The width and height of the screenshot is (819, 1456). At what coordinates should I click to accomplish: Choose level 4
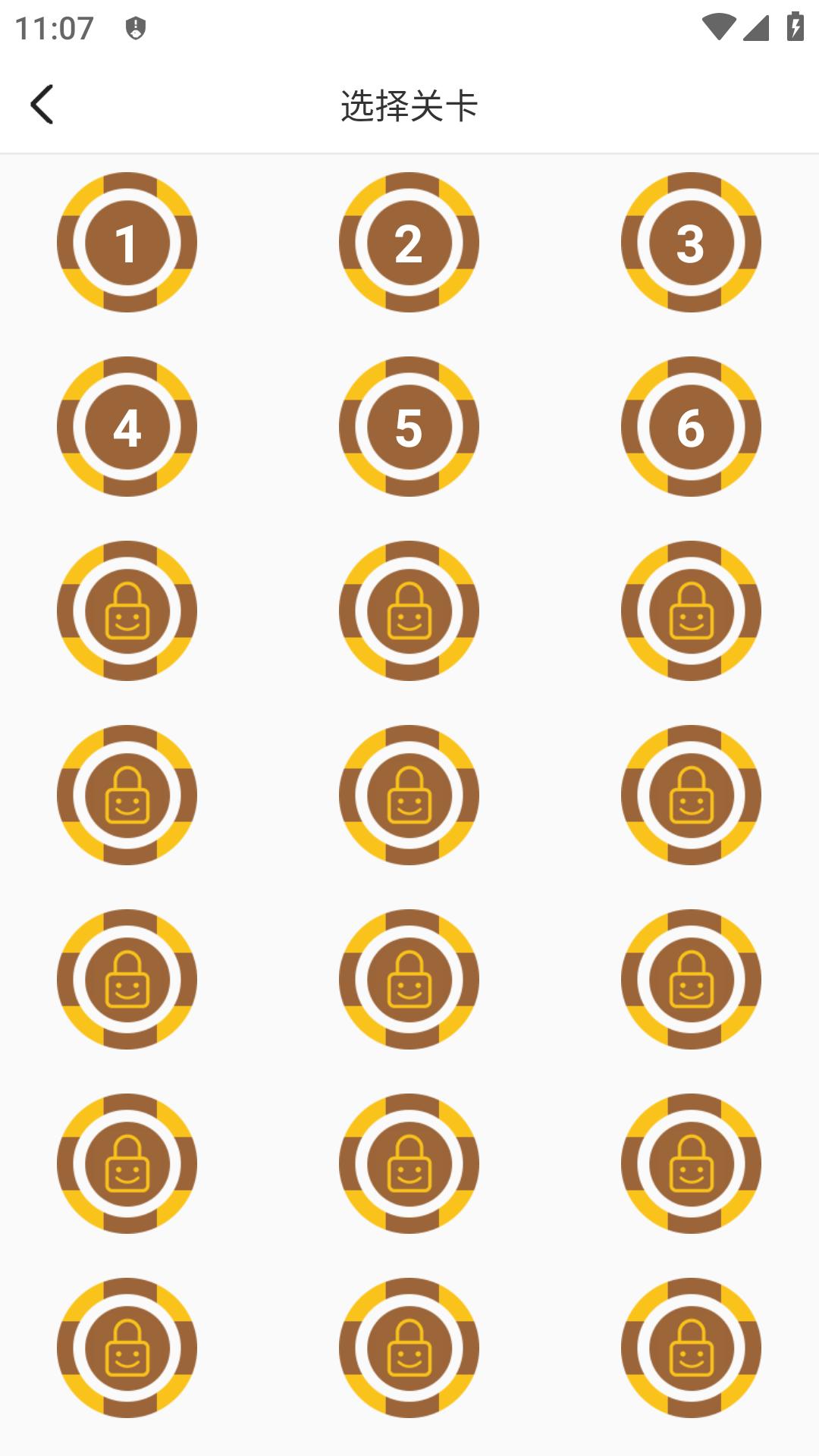point(127,427)
